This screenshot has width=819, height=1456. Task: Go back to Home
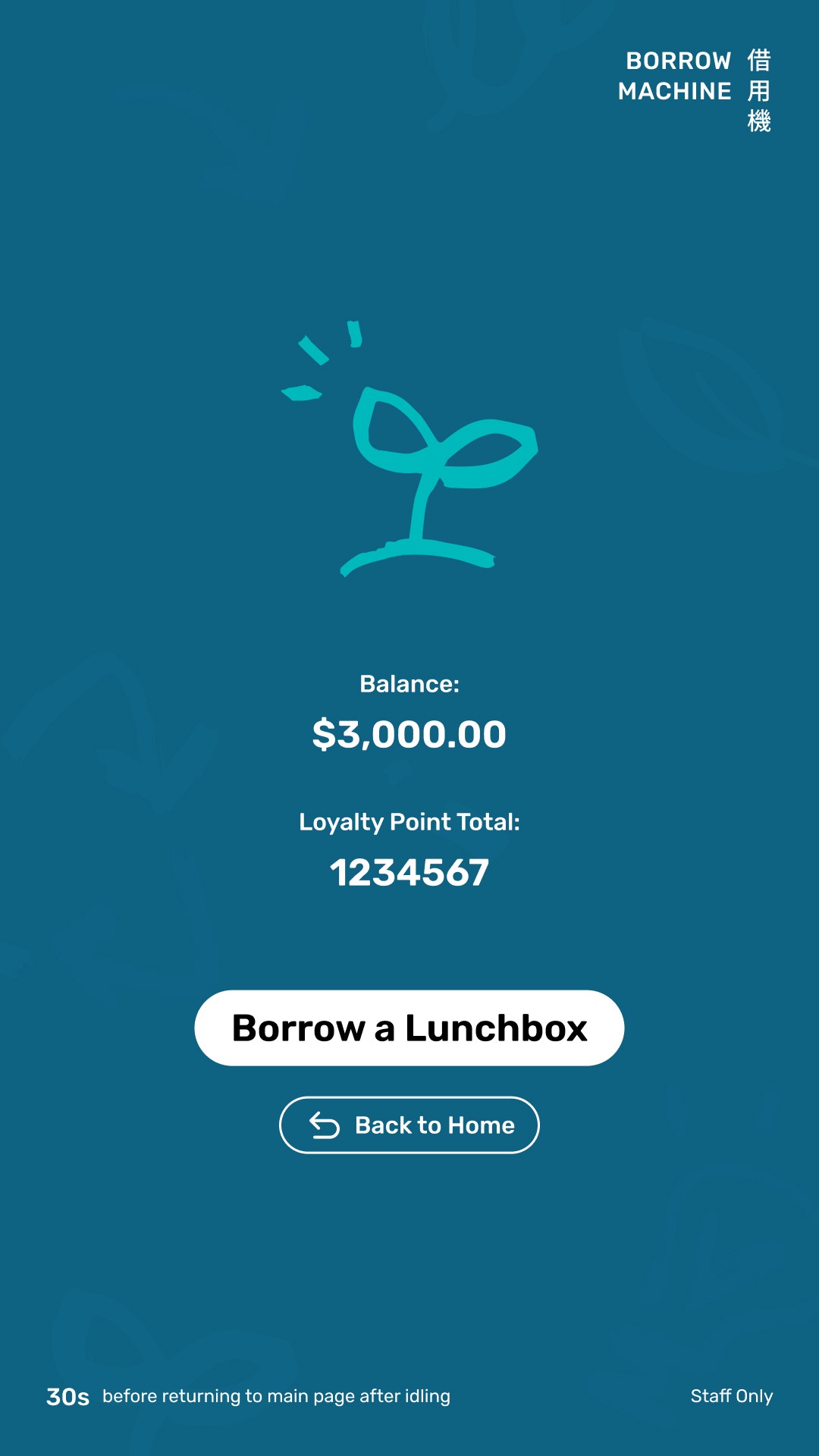pyautogui.click(x=409, y=1125)
